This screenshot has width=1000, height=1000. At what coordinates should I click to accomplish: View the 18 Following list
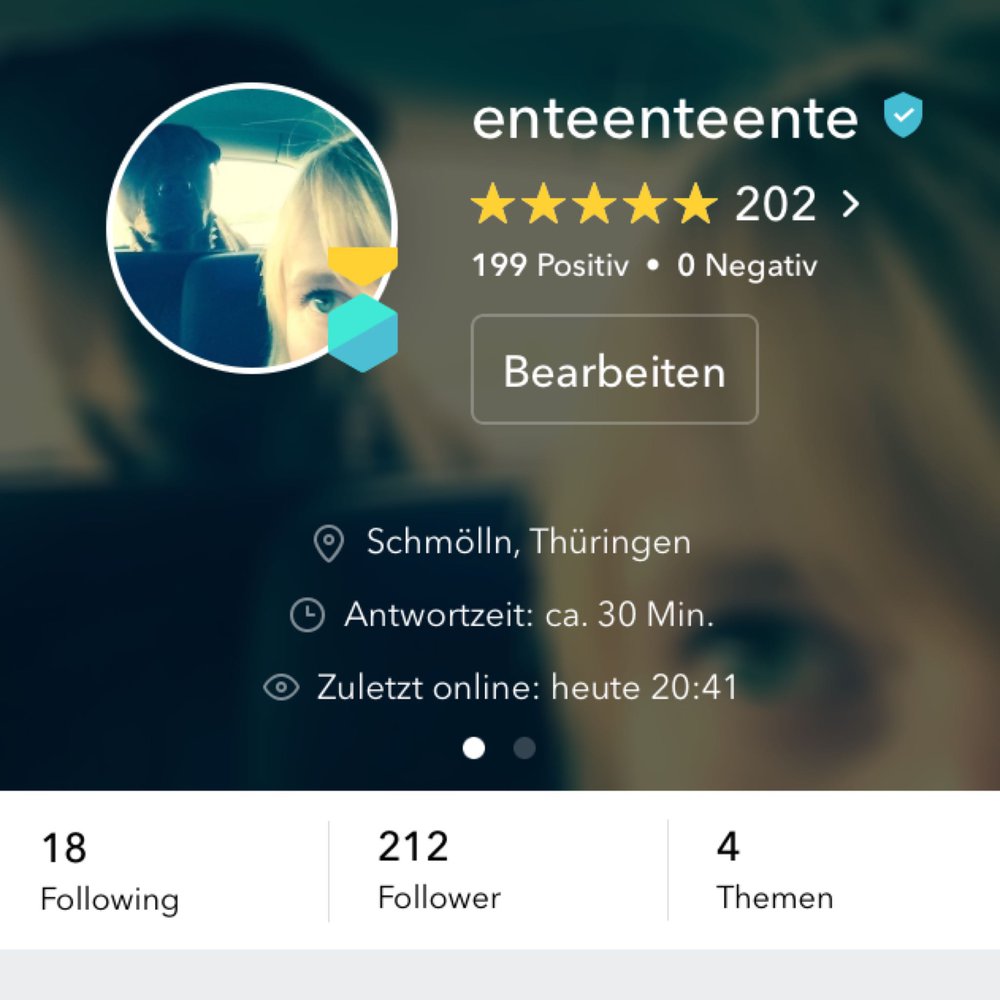click(110, 872)
